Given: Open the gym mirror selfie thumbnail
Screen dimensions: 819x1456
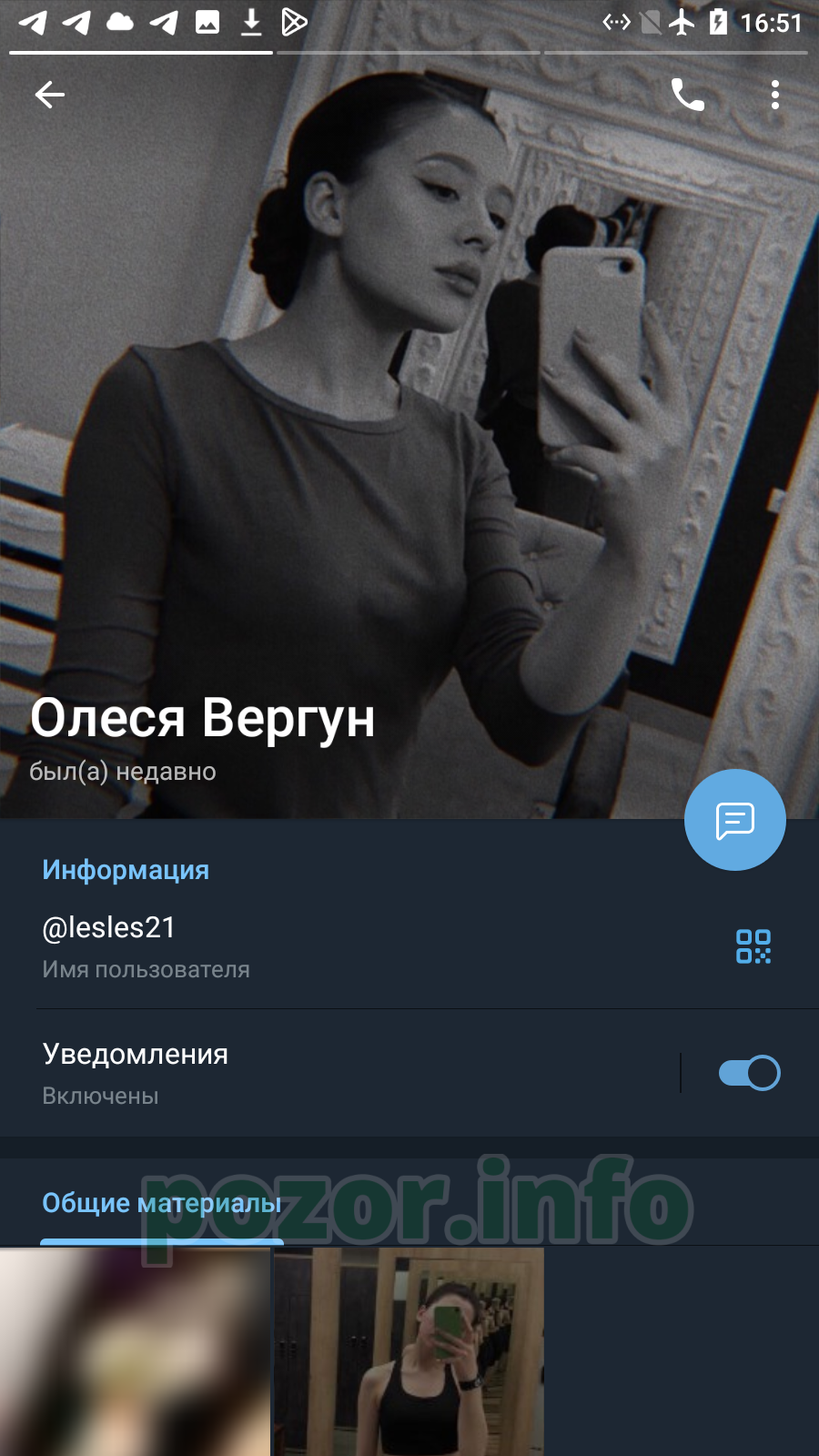Looking at the screenshot, I should tap(409, 1351).
